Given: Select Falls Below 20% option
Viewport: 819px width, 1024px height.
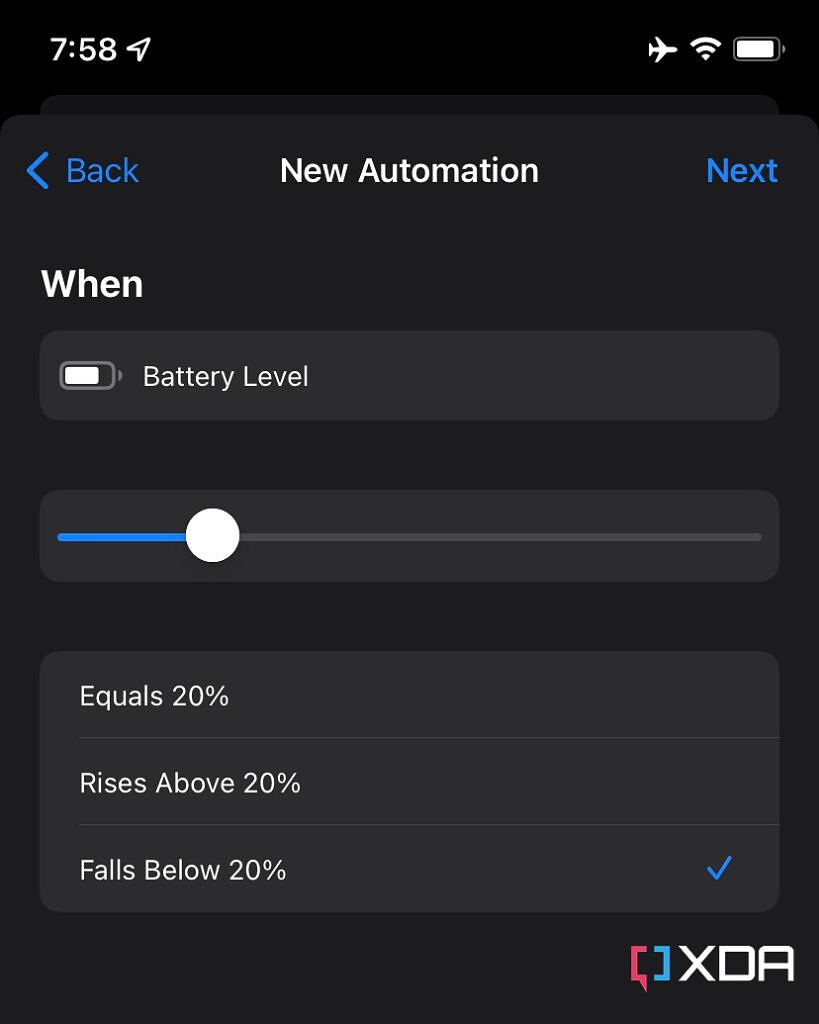Looking at the screenshot, I should [183, 870].
